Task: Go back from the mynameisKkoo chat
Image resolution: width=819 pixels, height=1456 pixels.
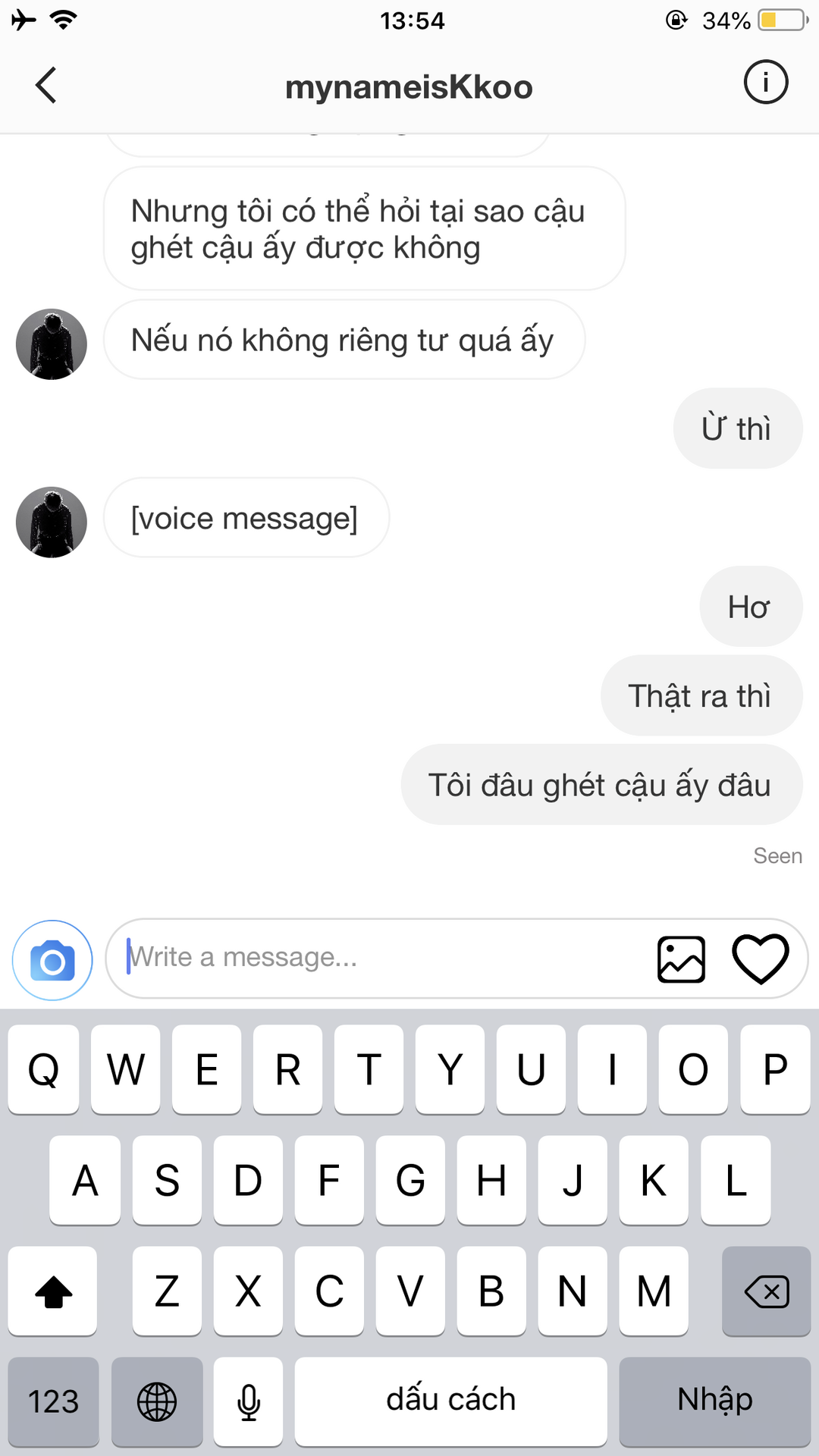Action: (46, 85)
